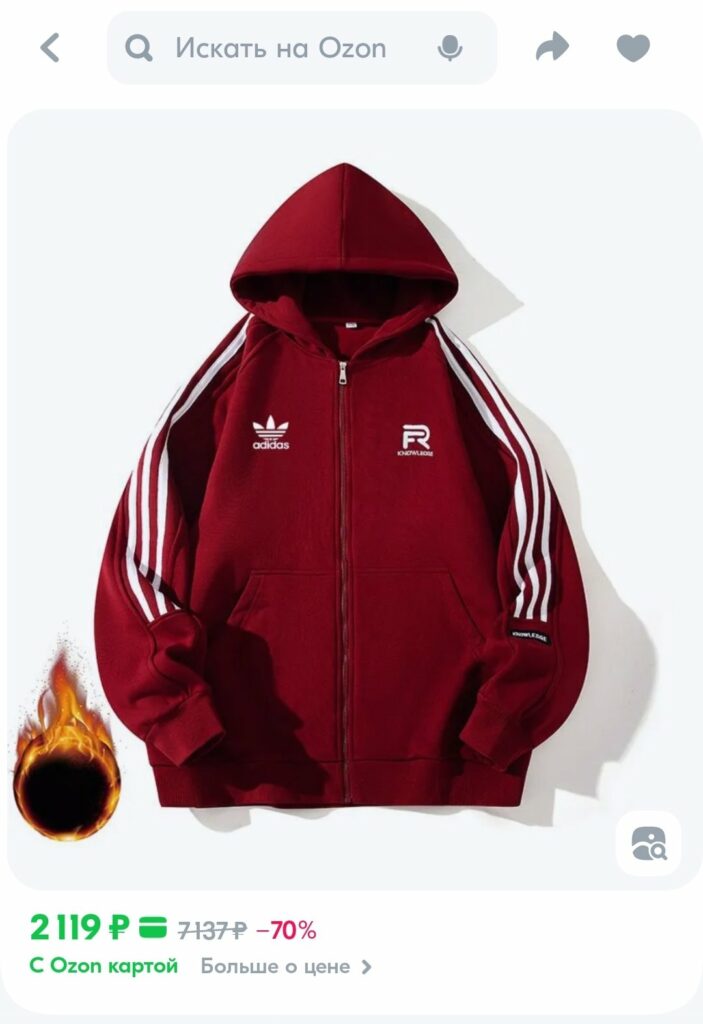Find similar items by image
This screenshot has height=1024, width=703.
pyautogui.click(x=648, y=845)
